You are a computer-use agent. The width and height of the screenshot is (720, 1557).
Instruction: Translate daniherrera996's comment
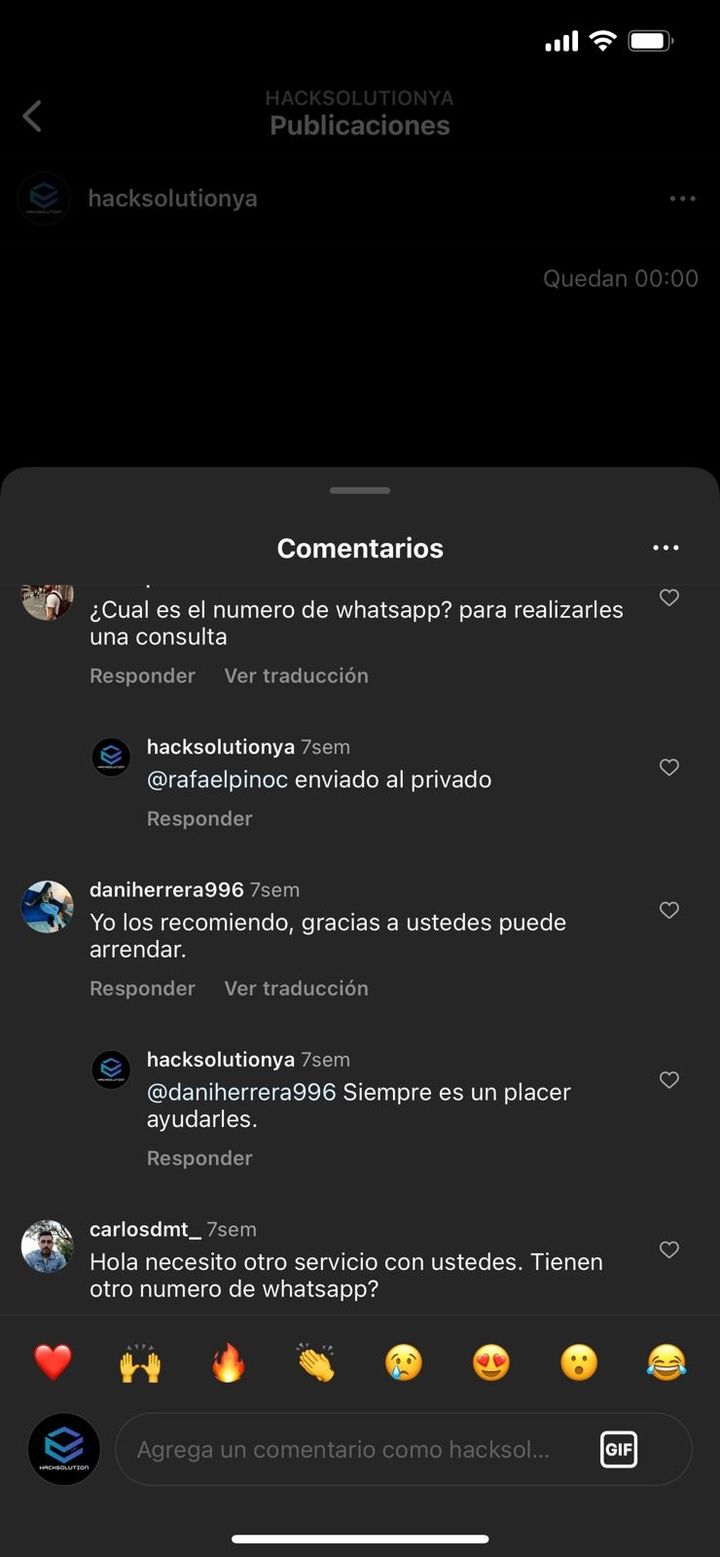coord(296,988)
